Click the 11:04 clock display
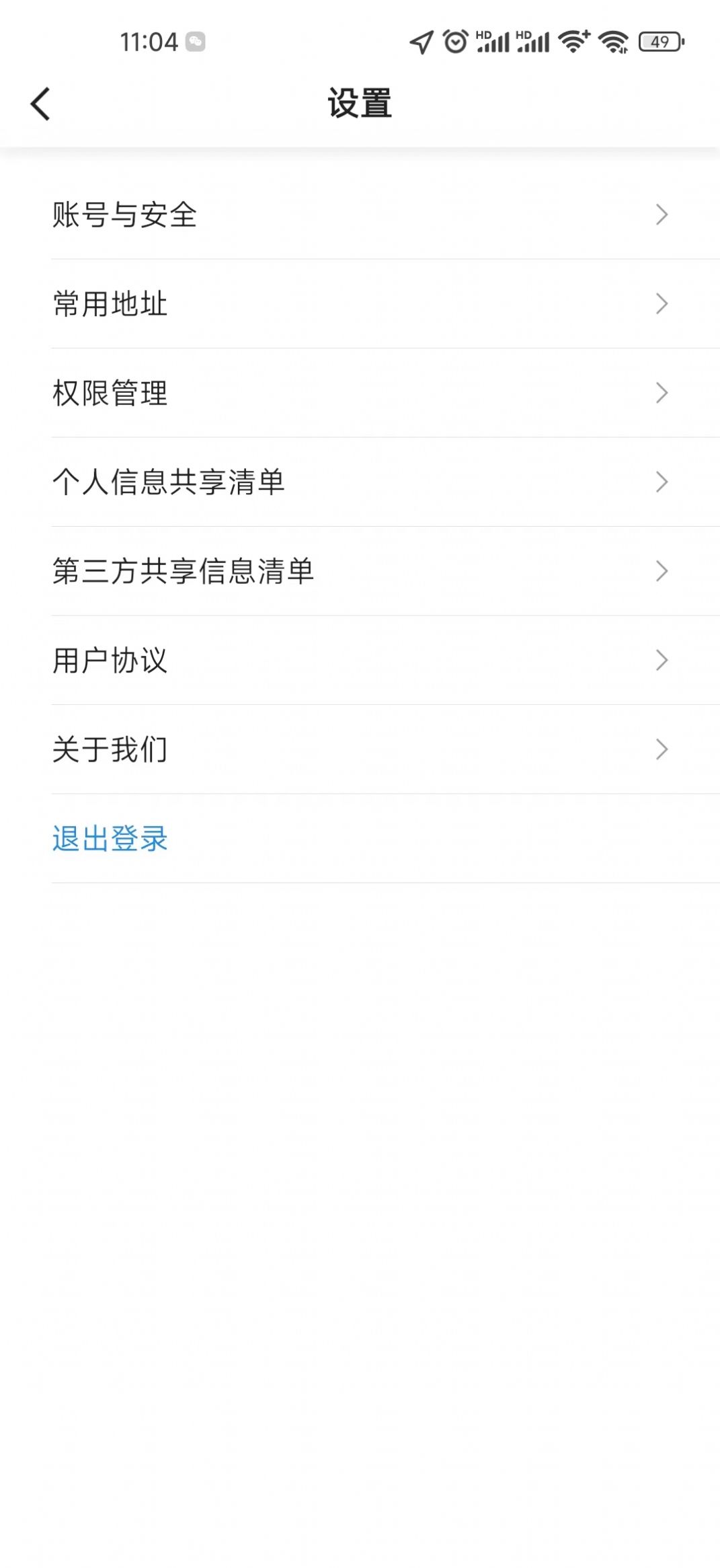This screenshot has height=1568, width=720. tap(149, 42)
